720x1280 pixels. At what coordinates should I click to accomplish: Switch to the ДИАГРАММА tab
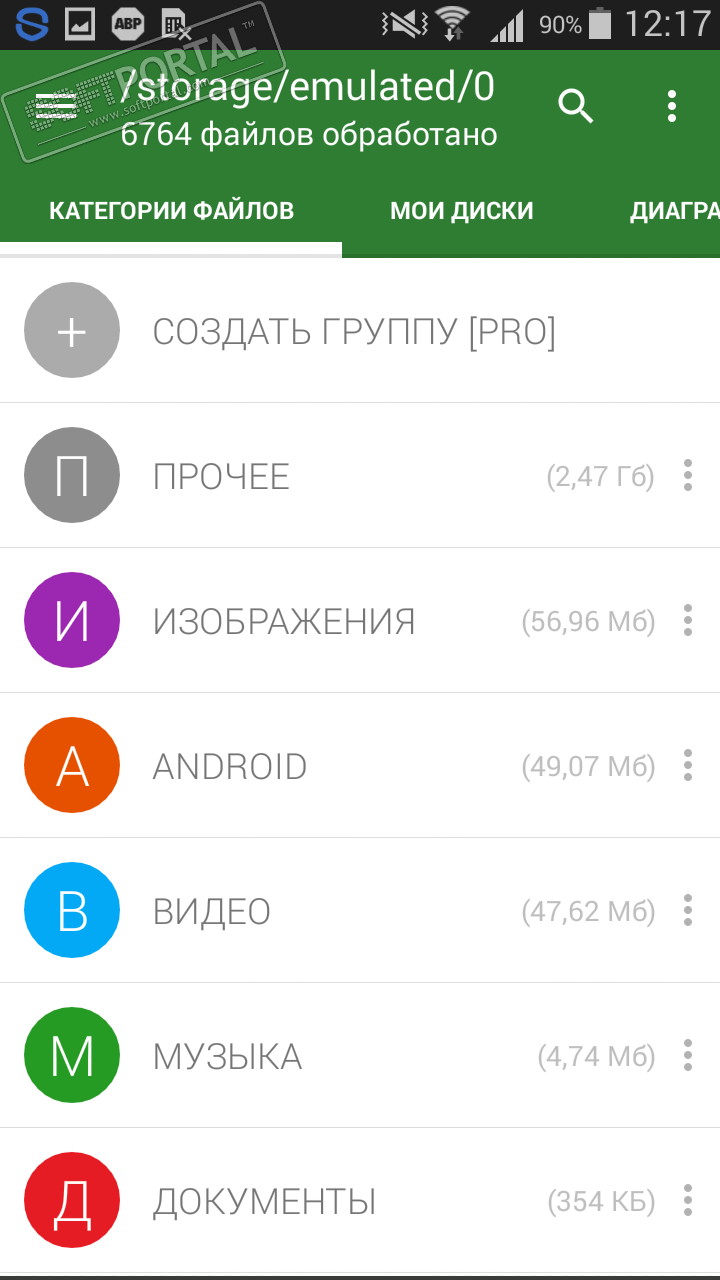[x=674, y=211]
